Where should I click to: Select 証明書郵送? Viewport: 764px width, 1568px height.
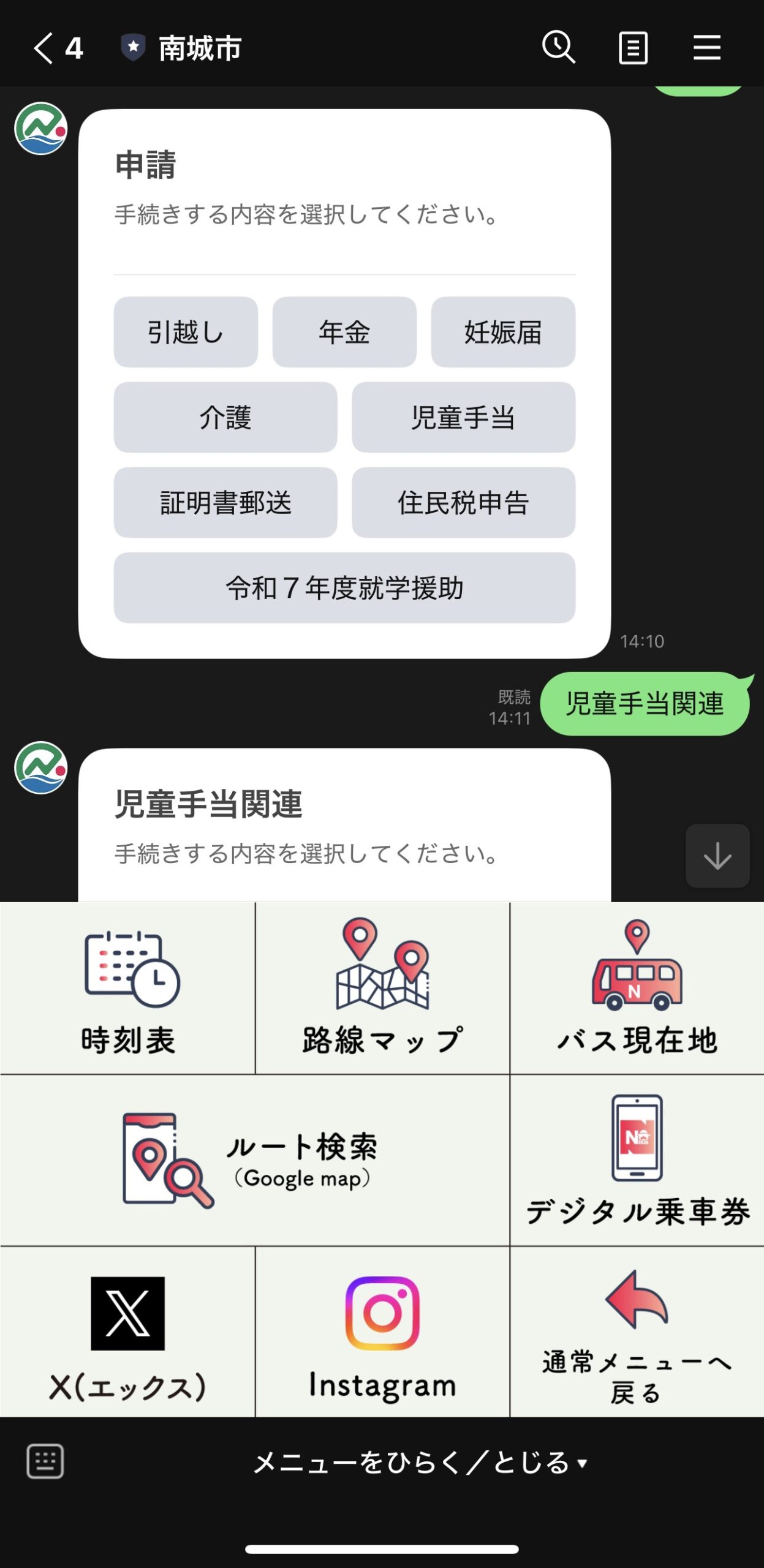pos(225,502)
